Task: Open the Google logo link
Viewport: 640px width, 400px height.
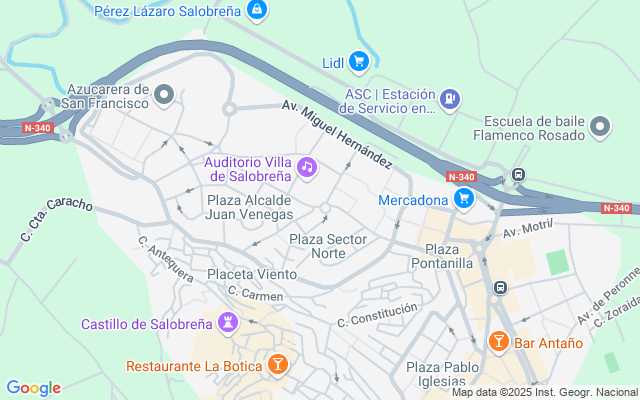Action: point(33,388)
